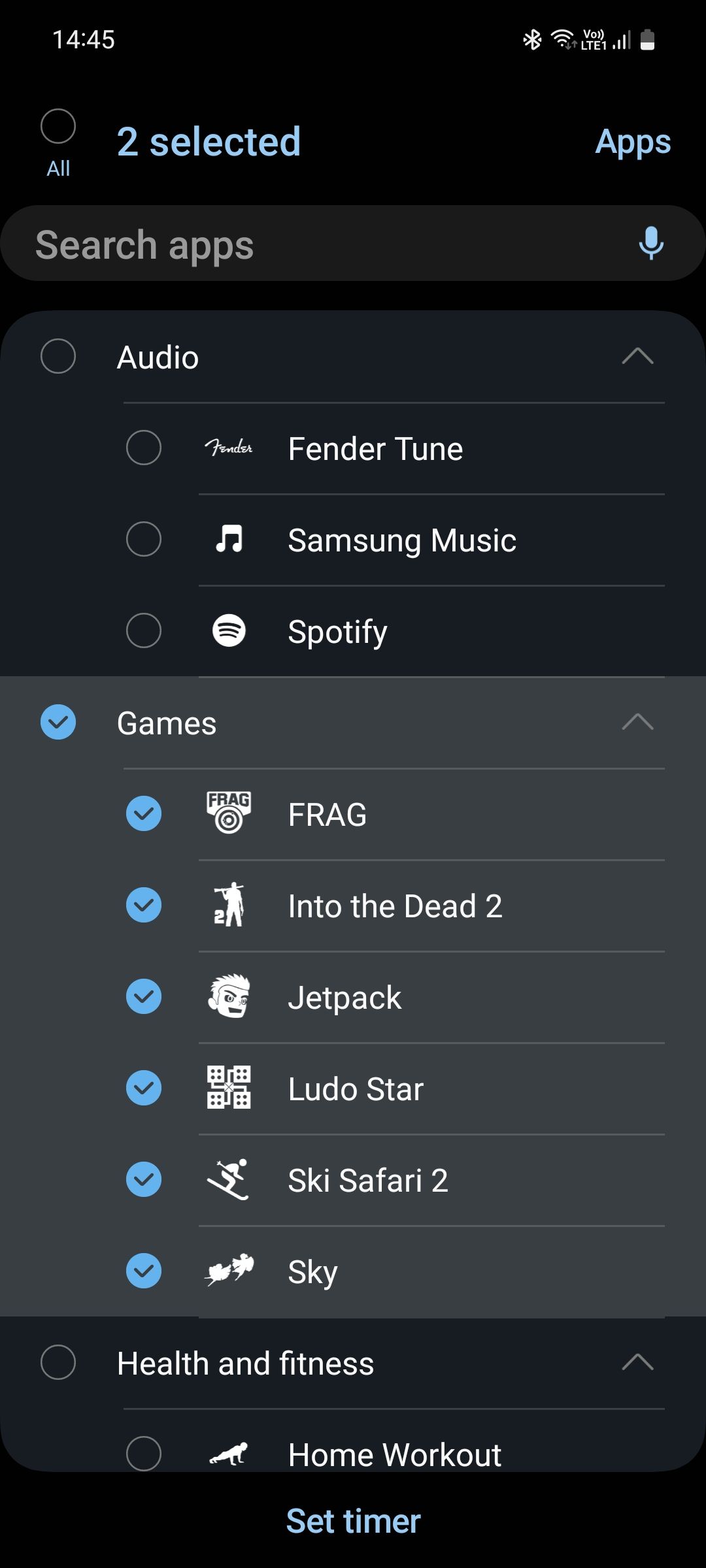The image size is (706, 1568).
Task: Tap the Samsung Music note icon
Action: pos(230,540)
